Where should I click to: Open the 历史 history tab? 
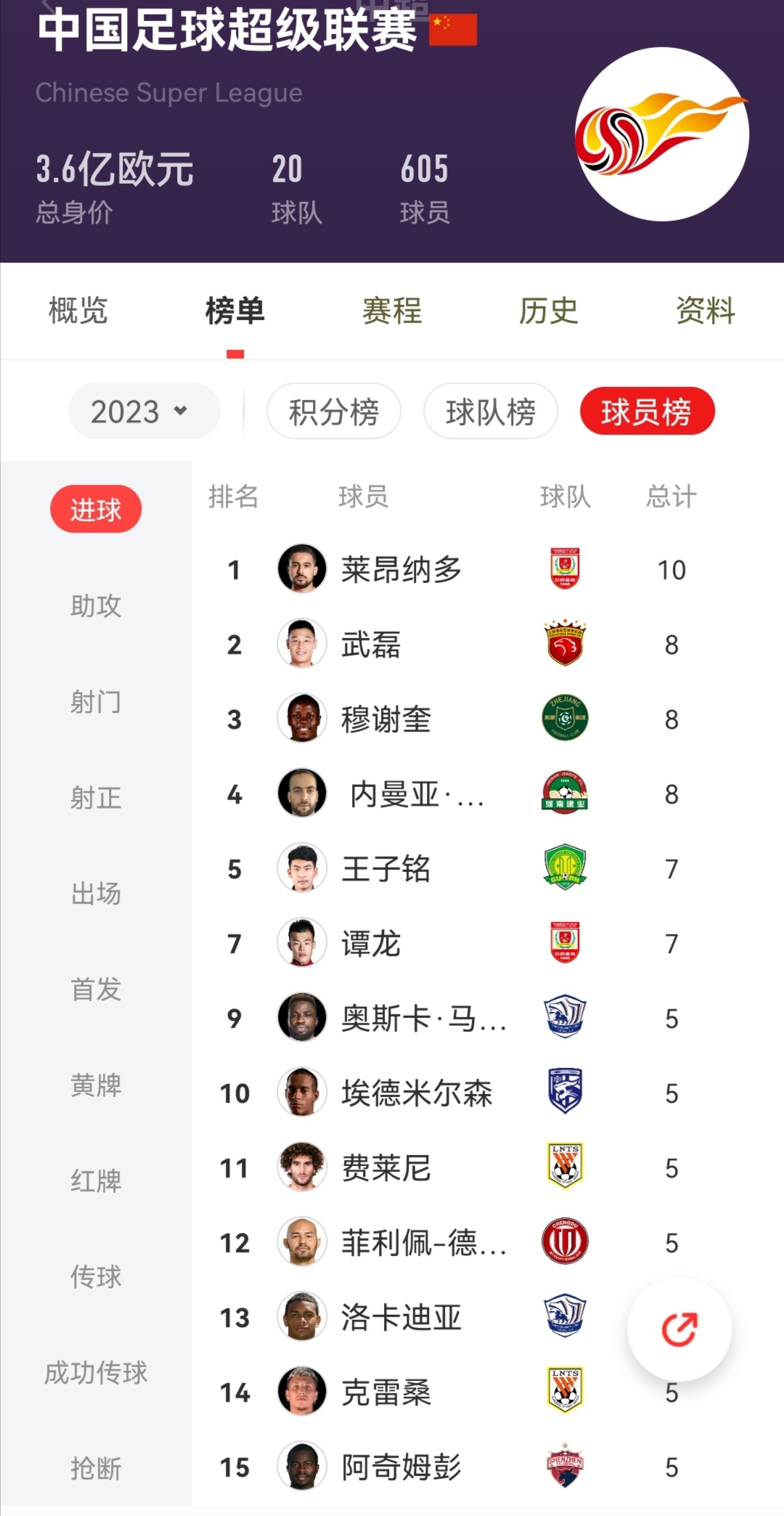547,311
